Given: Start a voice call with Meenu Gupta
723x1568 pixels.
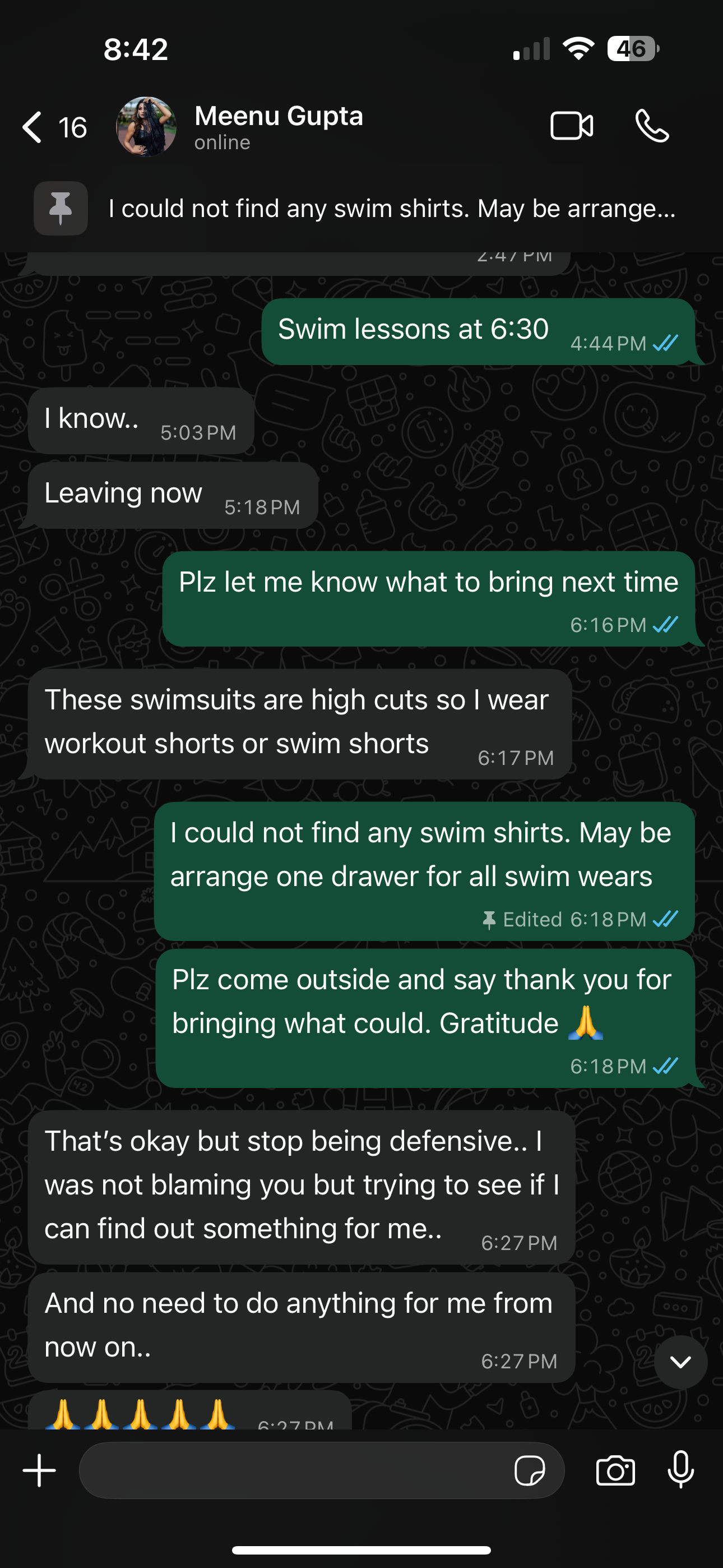Looking at the screenshot, I should click(652, 126).
